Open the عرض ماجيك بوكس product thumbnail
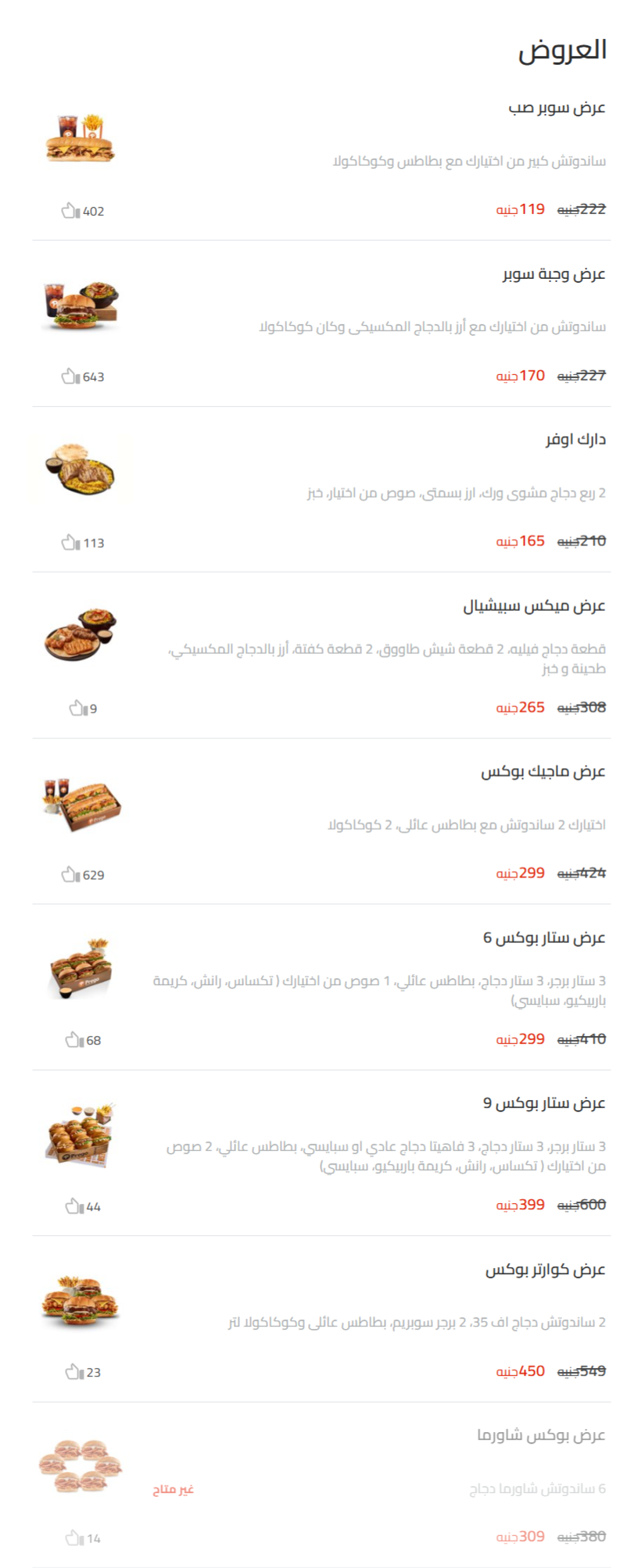 tap(81, 801)
